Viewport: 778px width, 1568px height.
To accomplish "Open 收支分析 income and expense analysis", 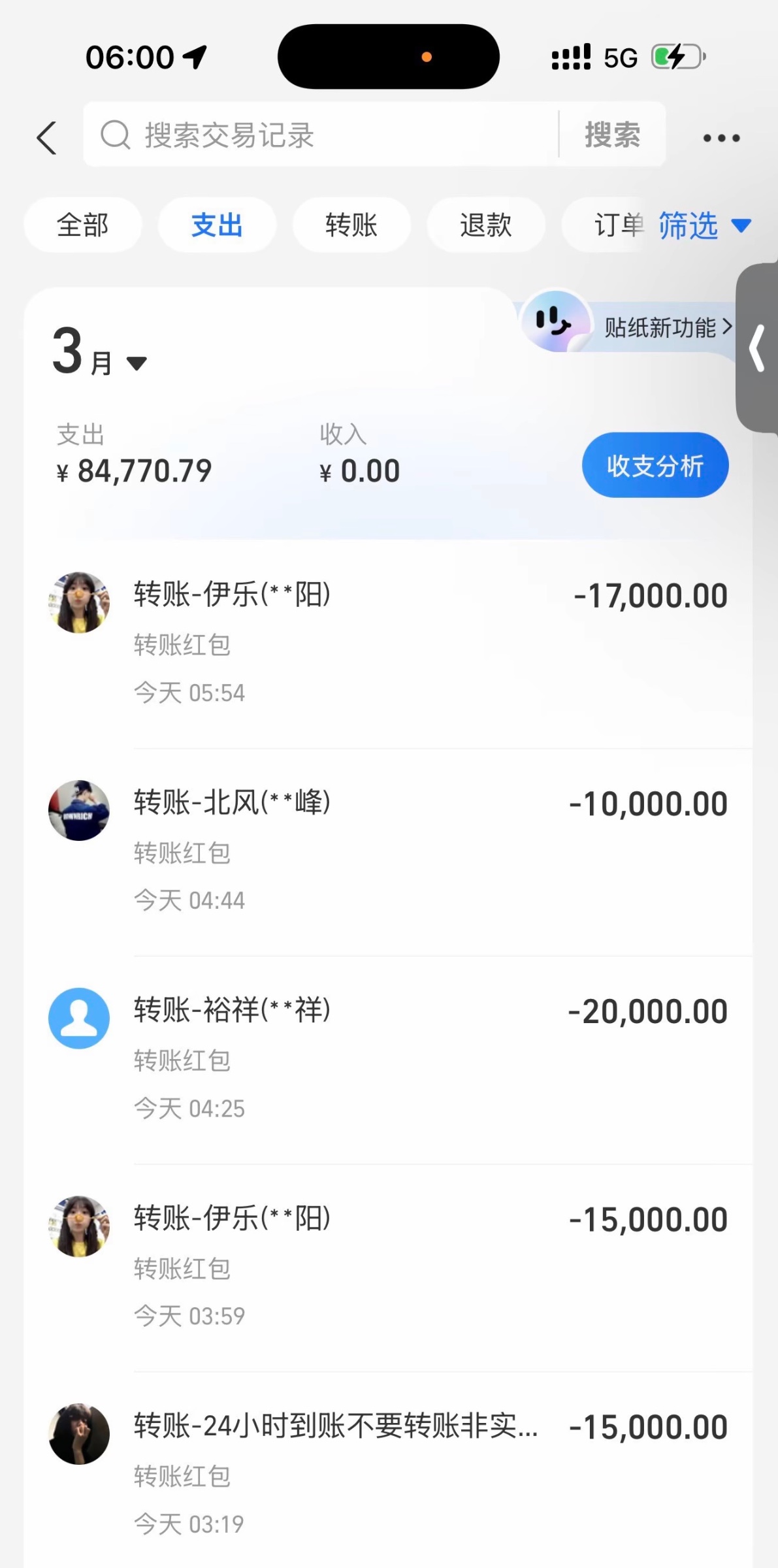I will [655, 465].
